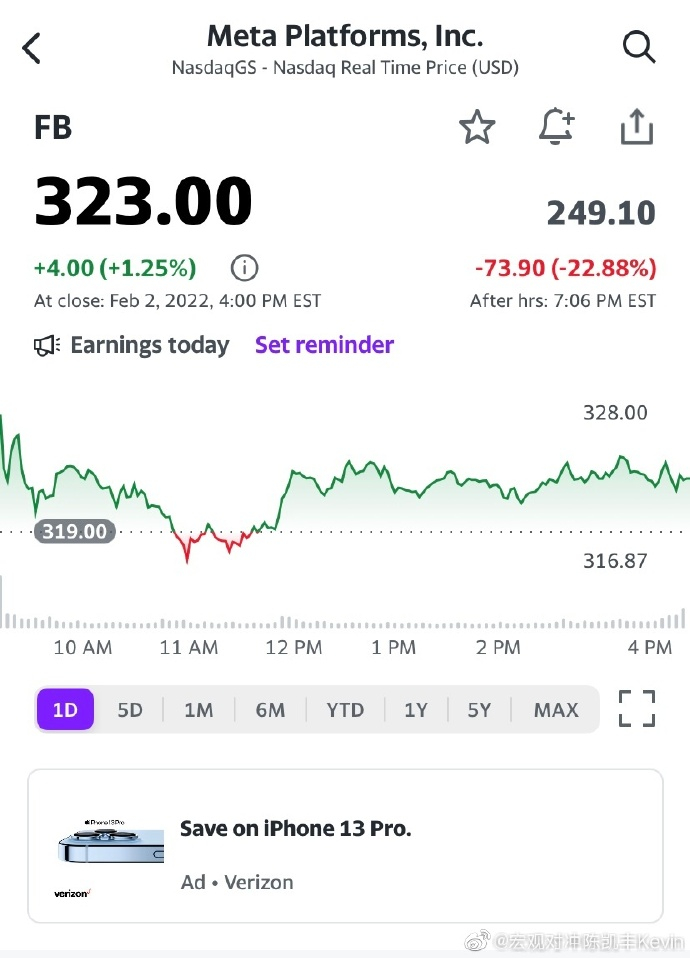This screenshot has width=690, height=958.
Task: Open the search magnifier icon
Action: [638, 47]
